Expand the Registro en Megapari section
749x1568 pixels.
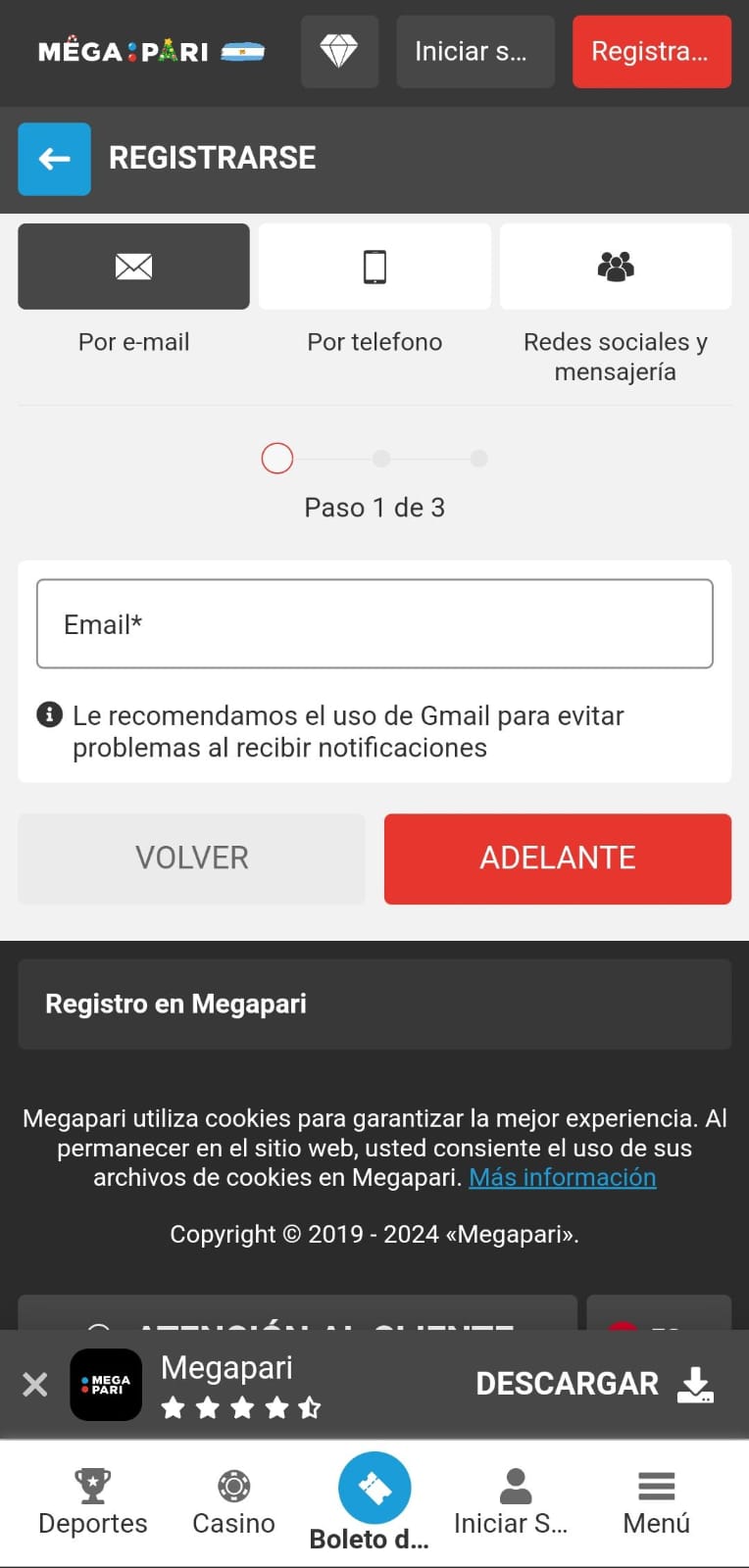click(x=374, y=1004)
